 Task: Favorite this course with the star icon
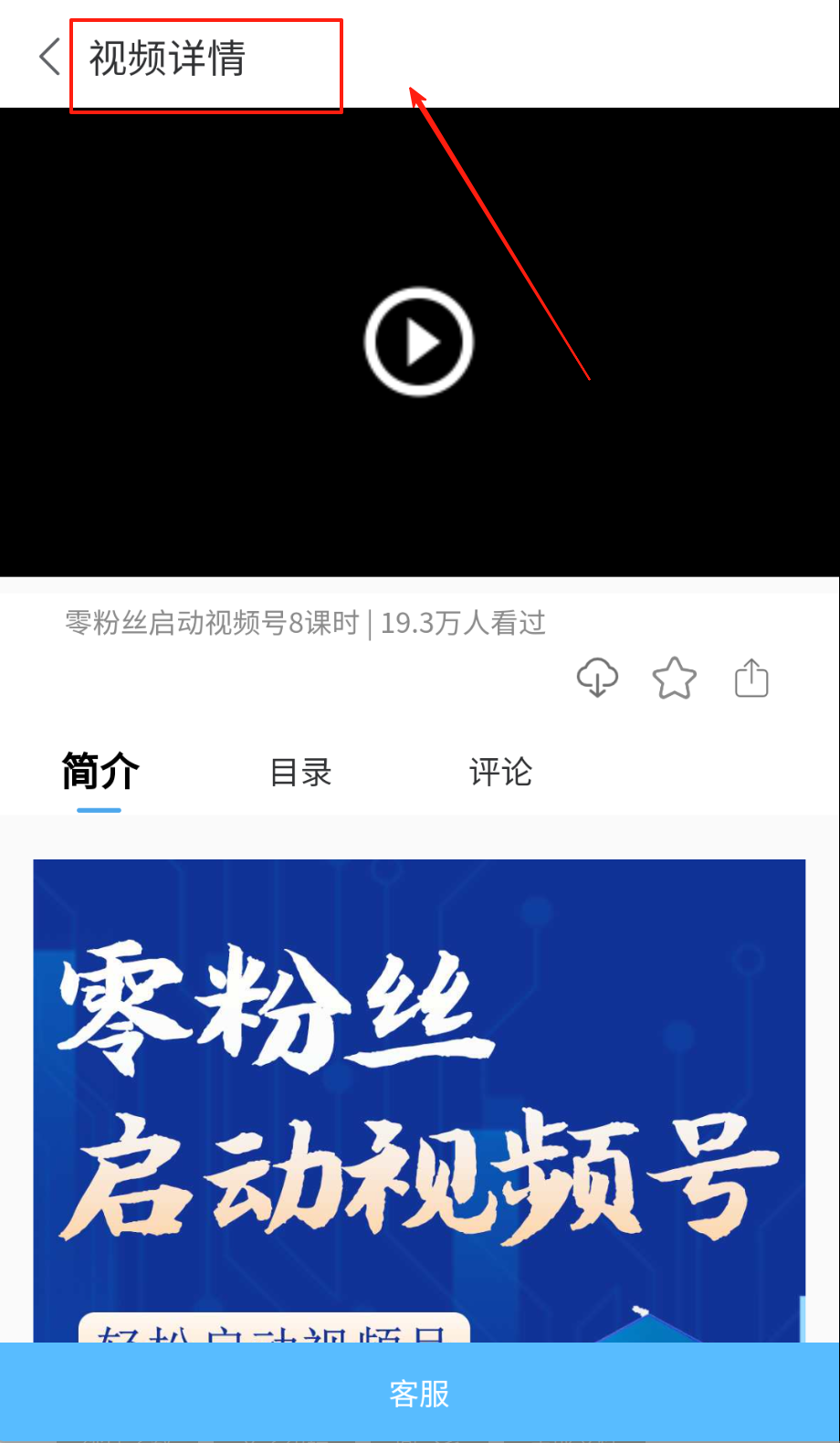pyautogui.click(x=674, y=678)
